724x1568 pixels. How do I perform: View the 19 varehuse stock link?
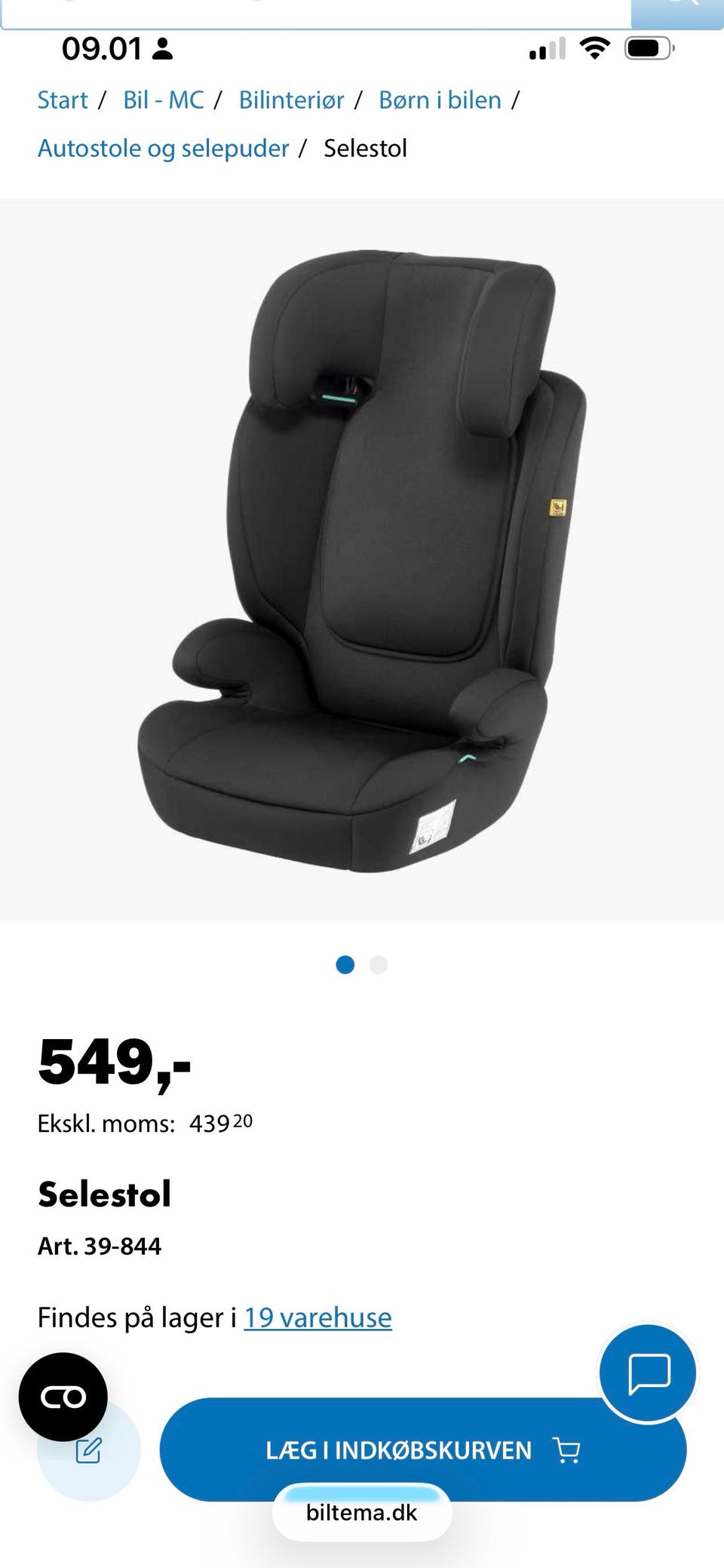click(318, 1317)
